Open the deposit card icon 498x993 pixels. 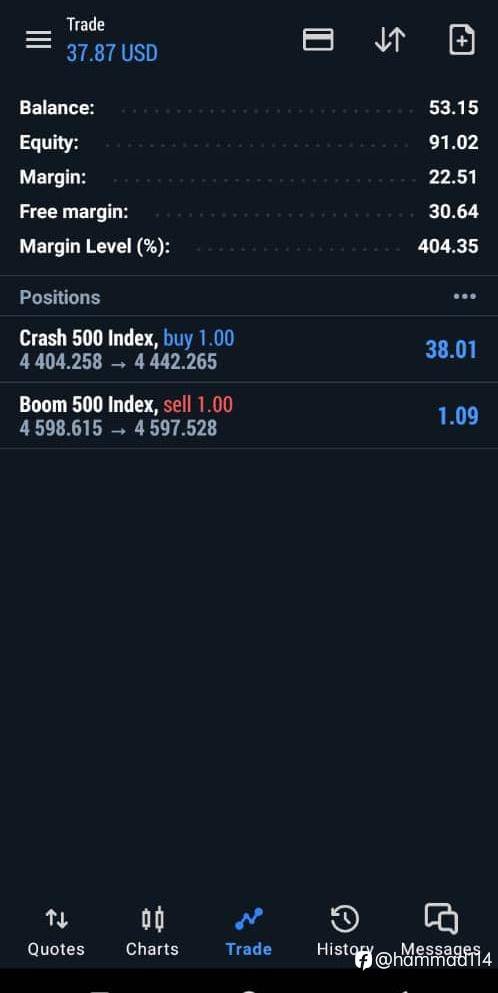pos(318,40)
